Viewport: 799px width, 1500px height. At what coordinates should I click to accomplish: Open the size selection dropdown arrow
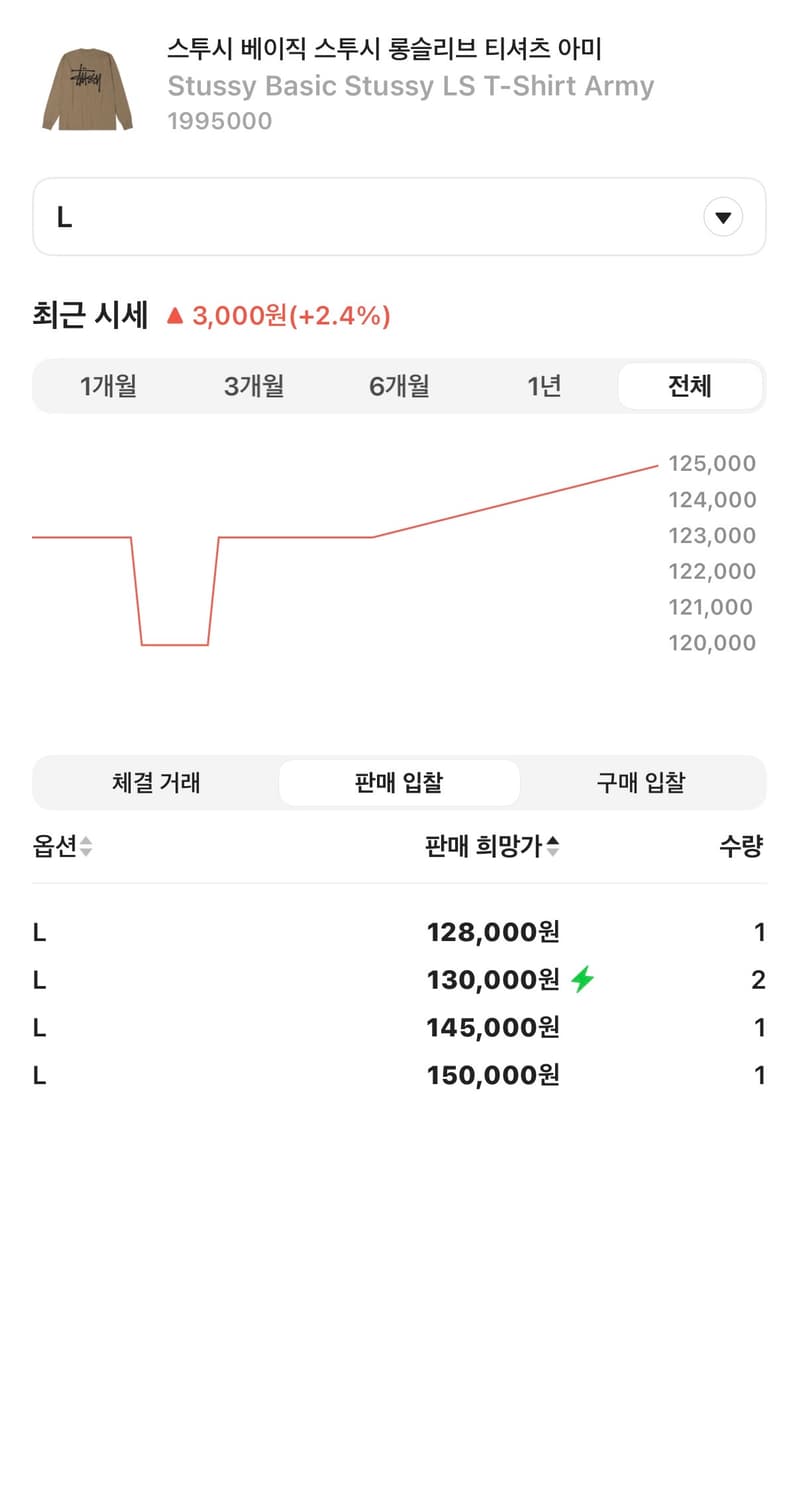723,216
